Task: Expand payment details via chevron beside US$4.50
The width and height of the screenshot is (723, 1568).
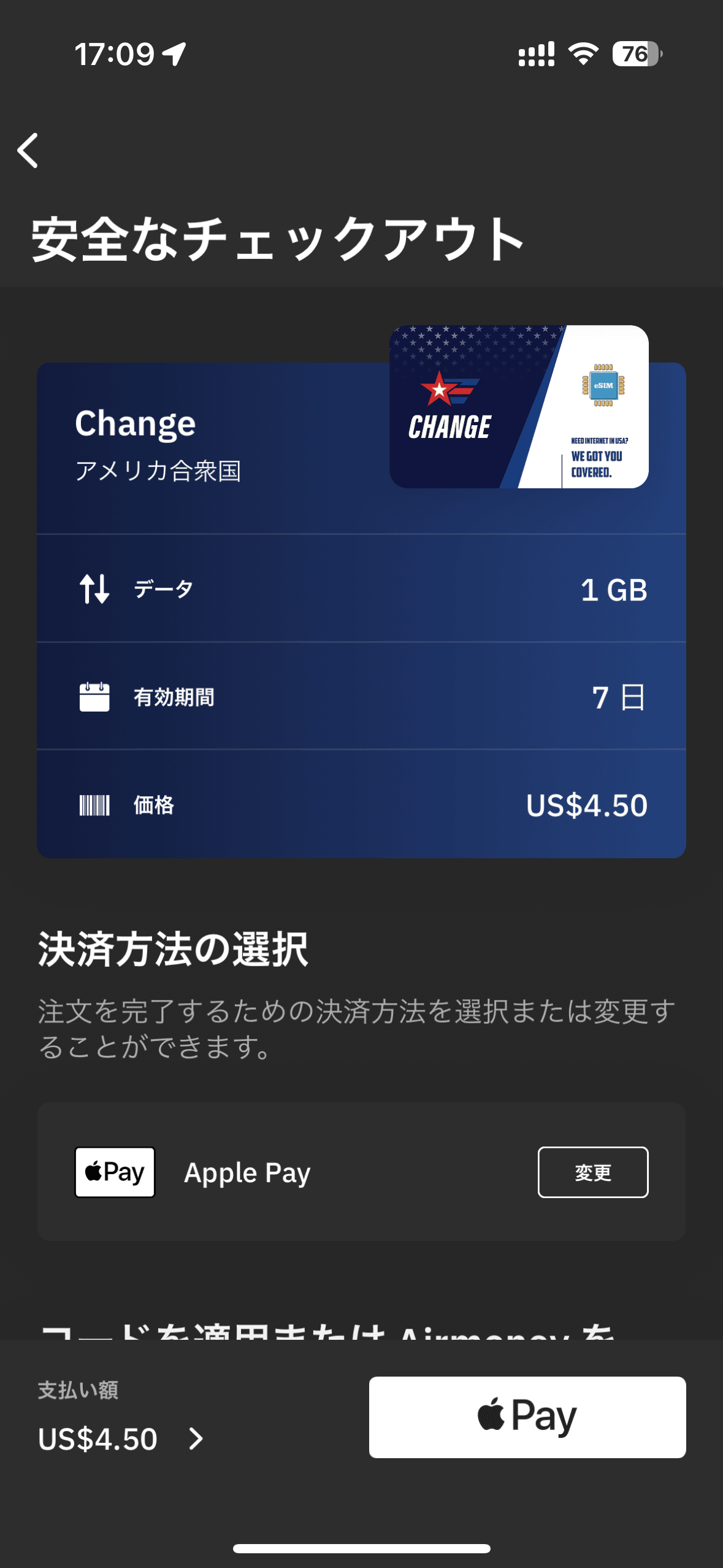Action: click(195, 1439)
